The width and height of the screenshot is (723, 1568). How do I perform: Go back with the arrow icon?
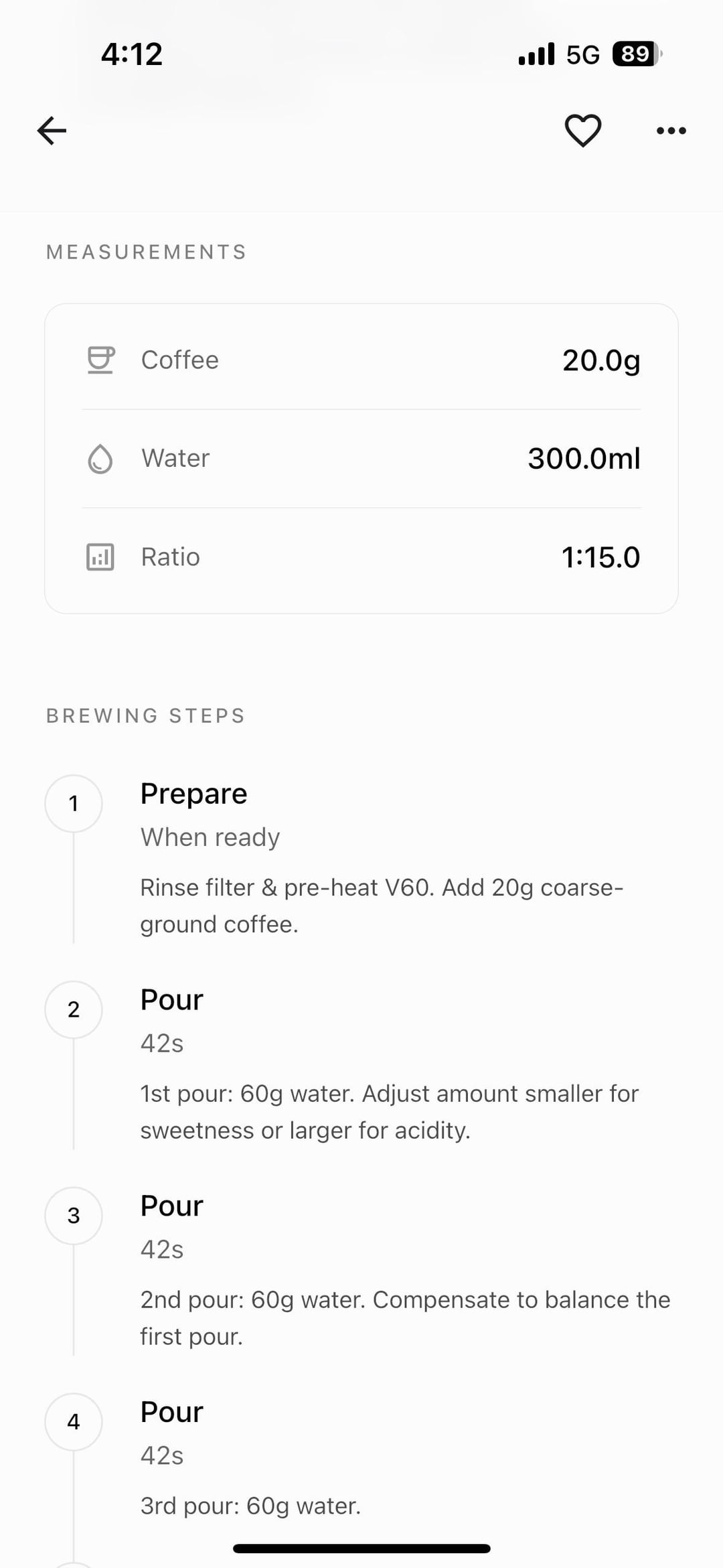point(52,131)
